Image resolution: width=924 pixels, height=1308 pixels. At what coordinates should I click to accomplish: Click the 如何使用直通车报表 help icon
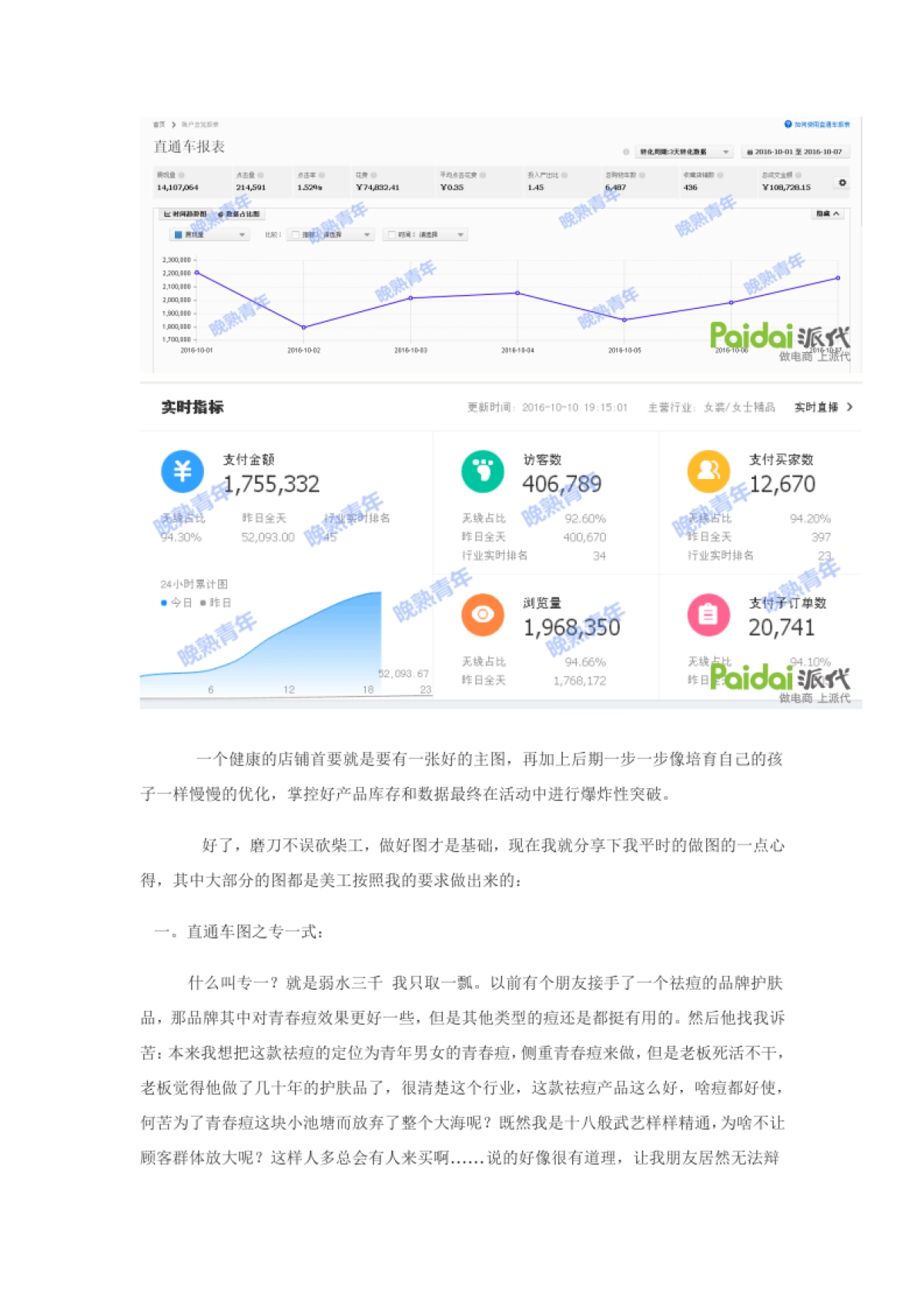786,123
